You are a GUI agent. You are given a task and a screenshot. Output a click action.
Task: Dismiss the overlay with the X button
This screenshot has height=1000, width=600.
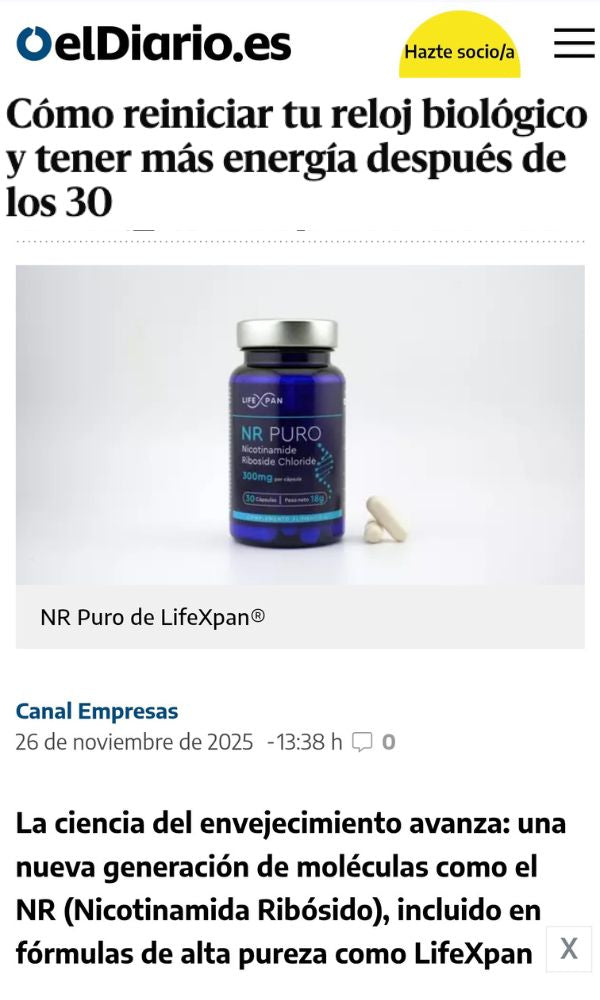[x=568, y=948]
